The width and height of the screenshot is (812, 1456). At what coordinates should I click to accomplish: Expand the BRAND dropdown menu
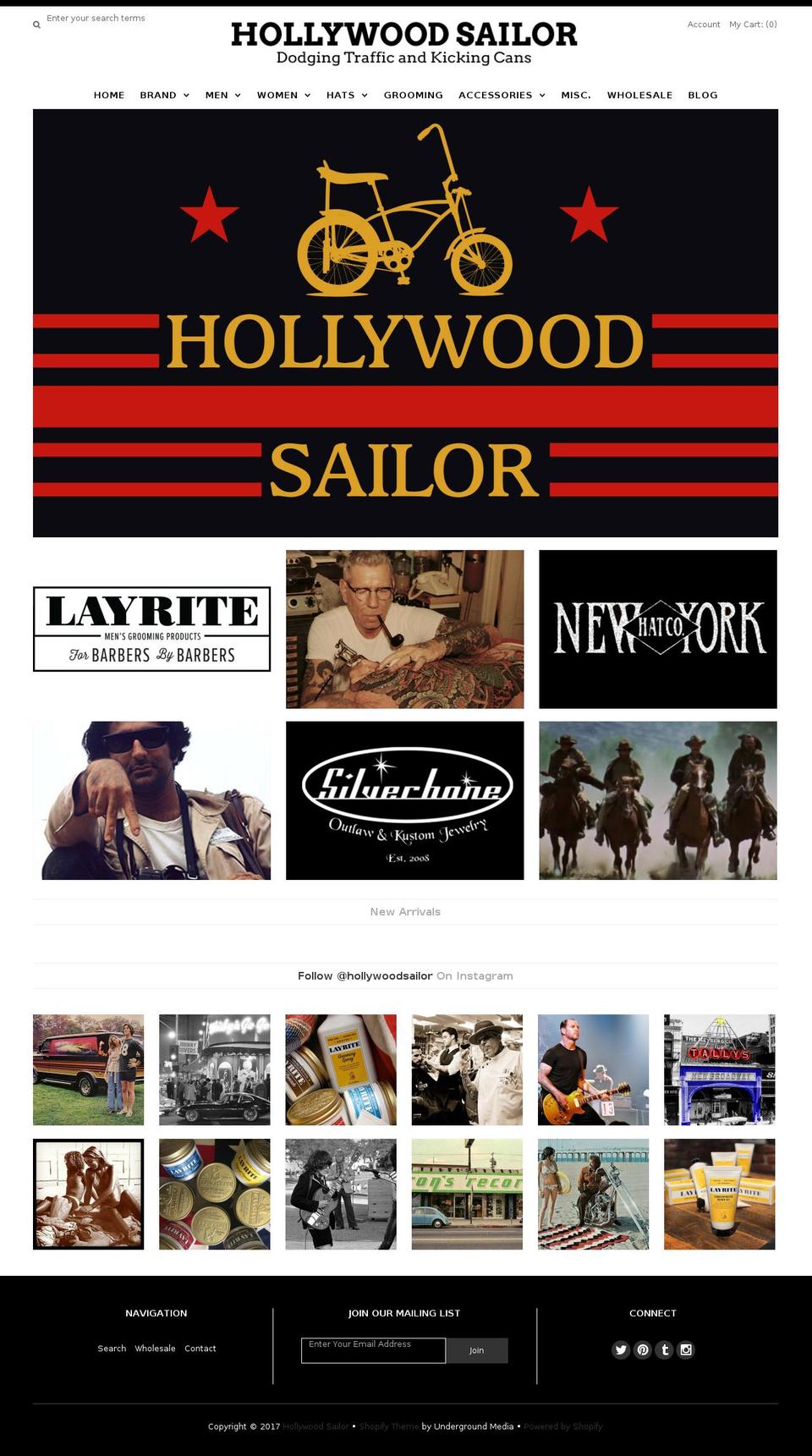(x=159, y=95)
